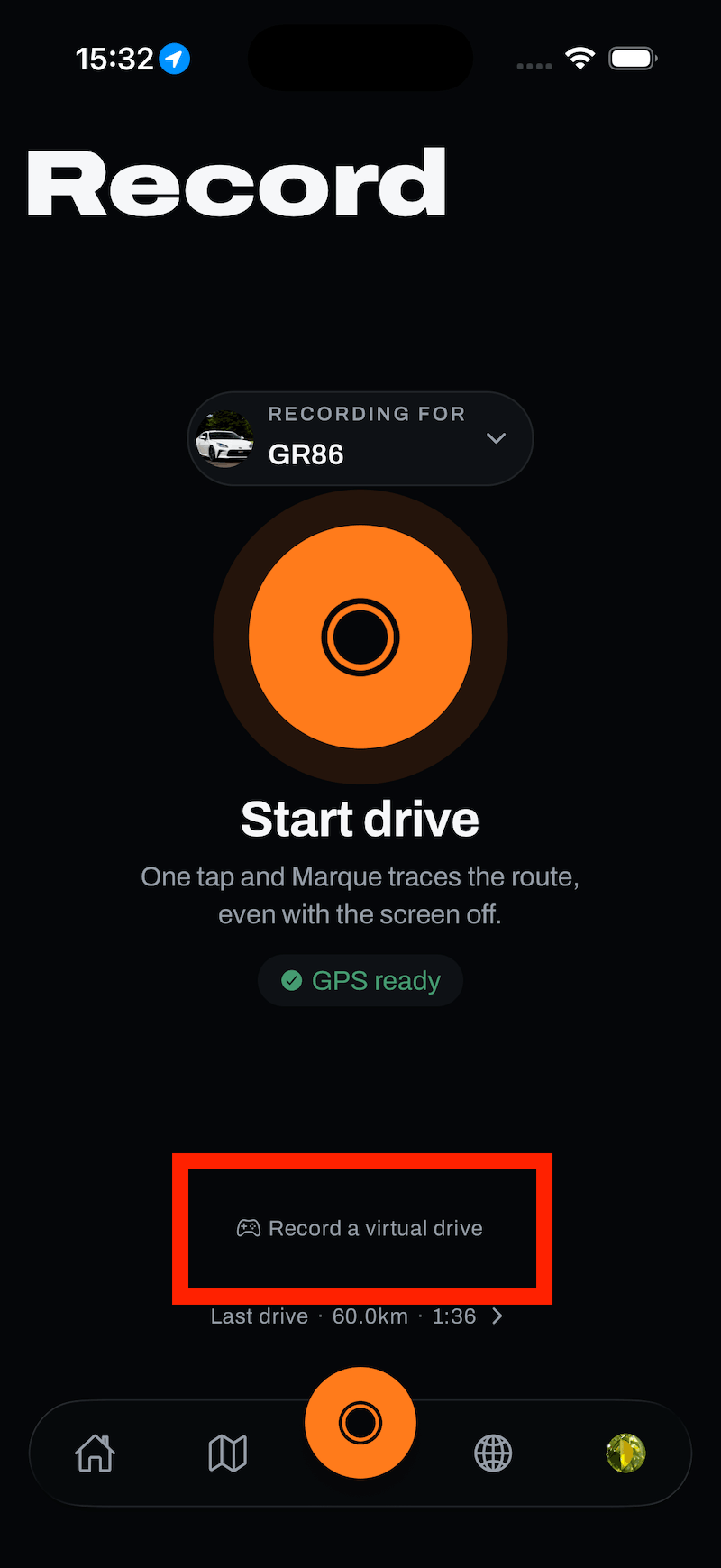Expand the Recording For GR86 vehicle selector
Screen dimensions: 721x1568
pos(360,438)
